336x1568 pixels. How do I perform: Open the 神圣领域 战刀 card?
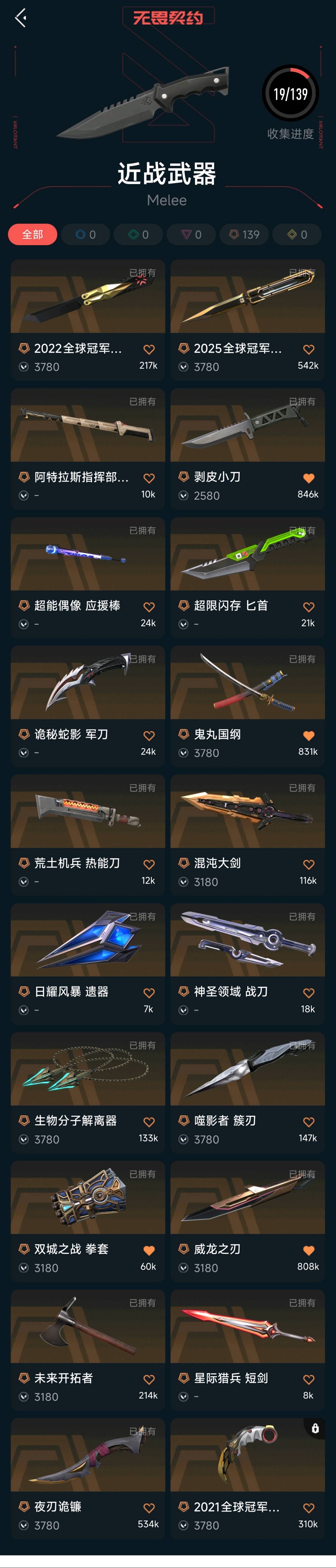247,963
